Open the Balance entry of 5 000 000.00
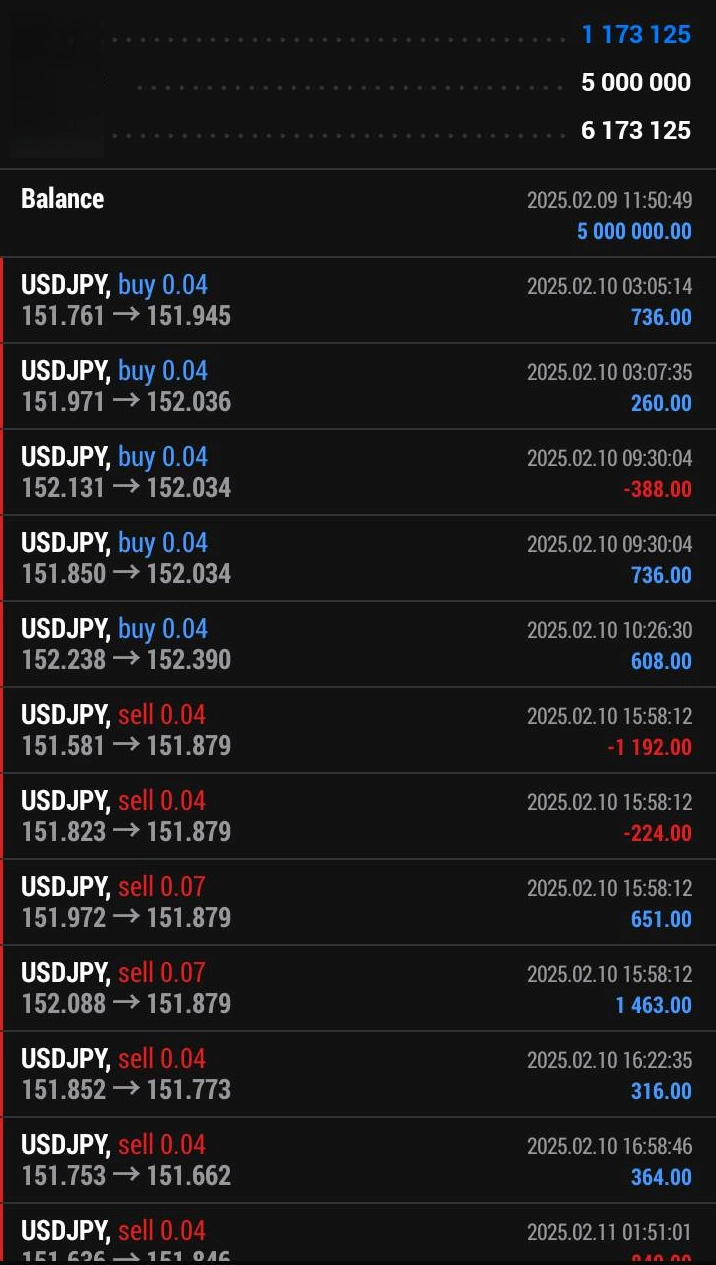 point(356,214)
